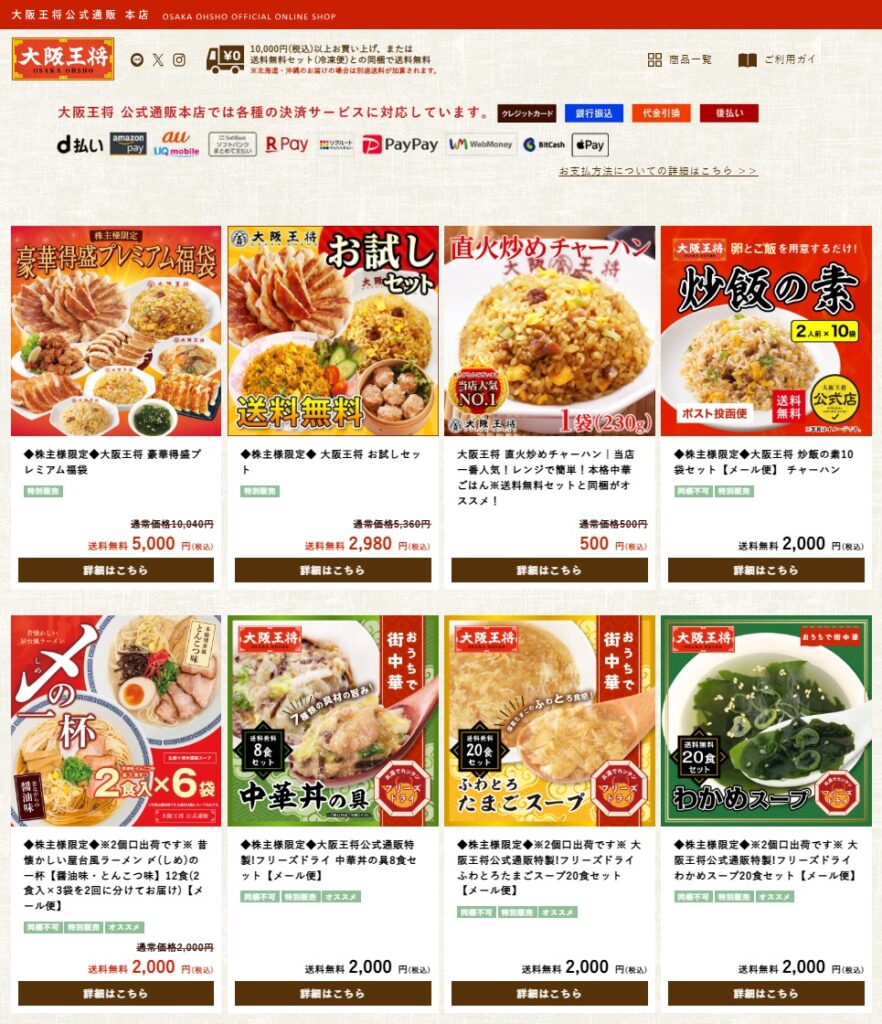View the 炒飯の素 product image
This screenshot has width=882, height=1024.
pos(766,331)
